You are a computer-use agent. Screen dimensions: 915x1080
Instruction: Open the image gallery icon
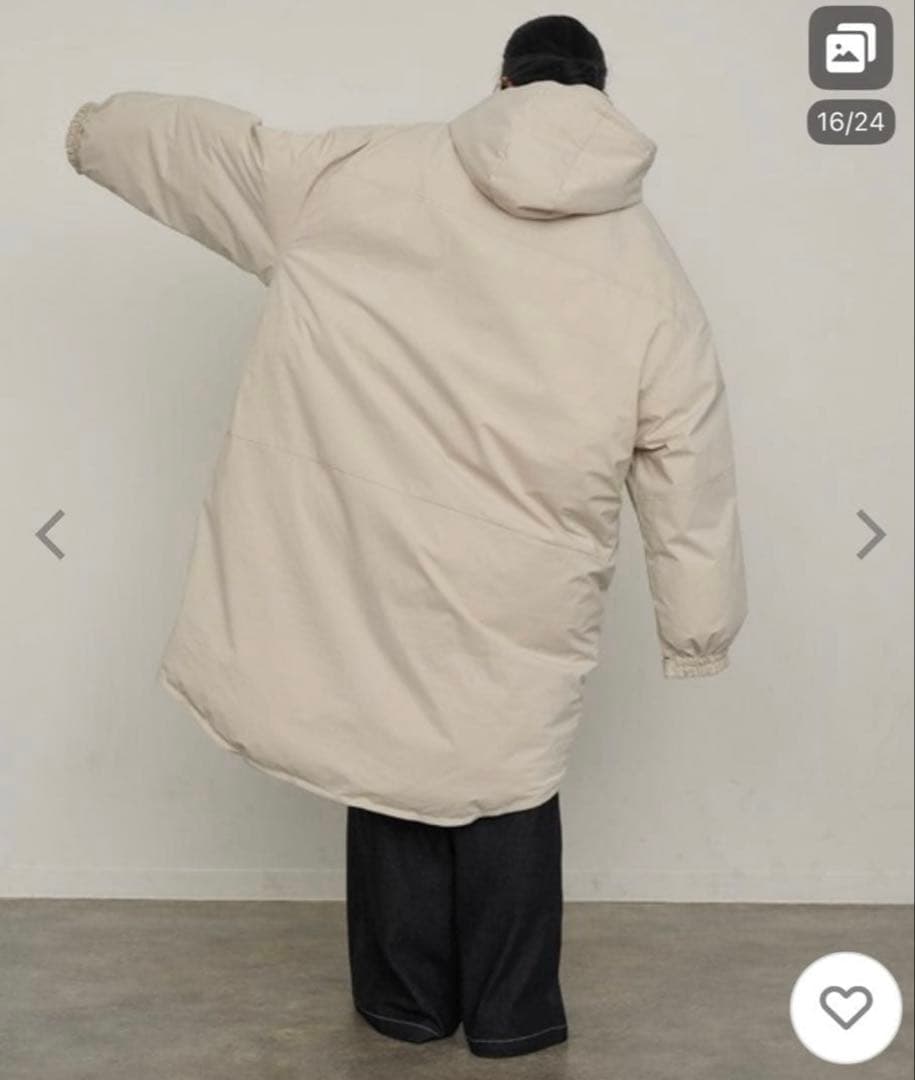pyautogui.click(x=850, y=48)
